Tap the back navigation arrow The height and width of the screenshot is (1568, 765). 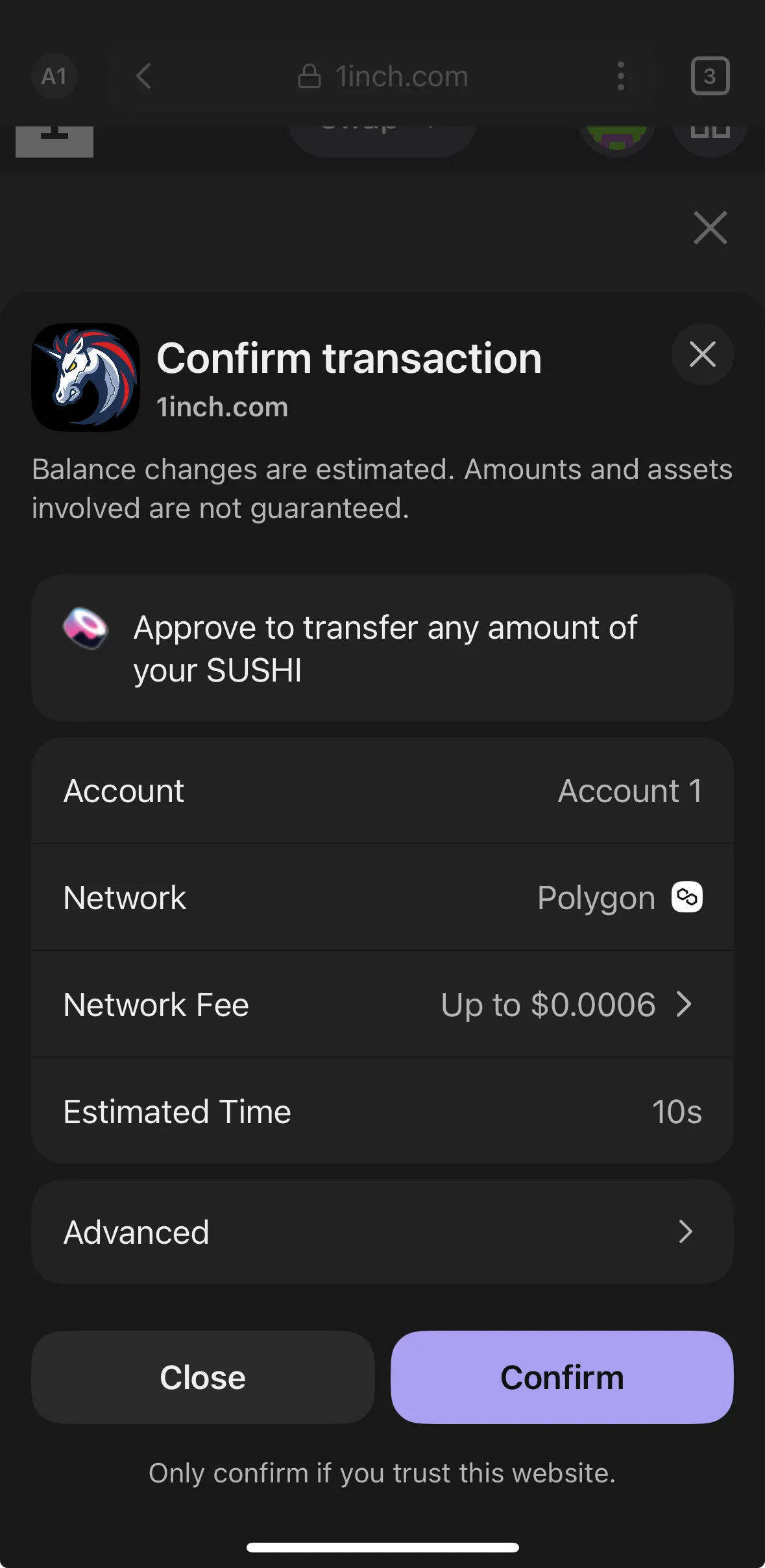pos(143,76)
